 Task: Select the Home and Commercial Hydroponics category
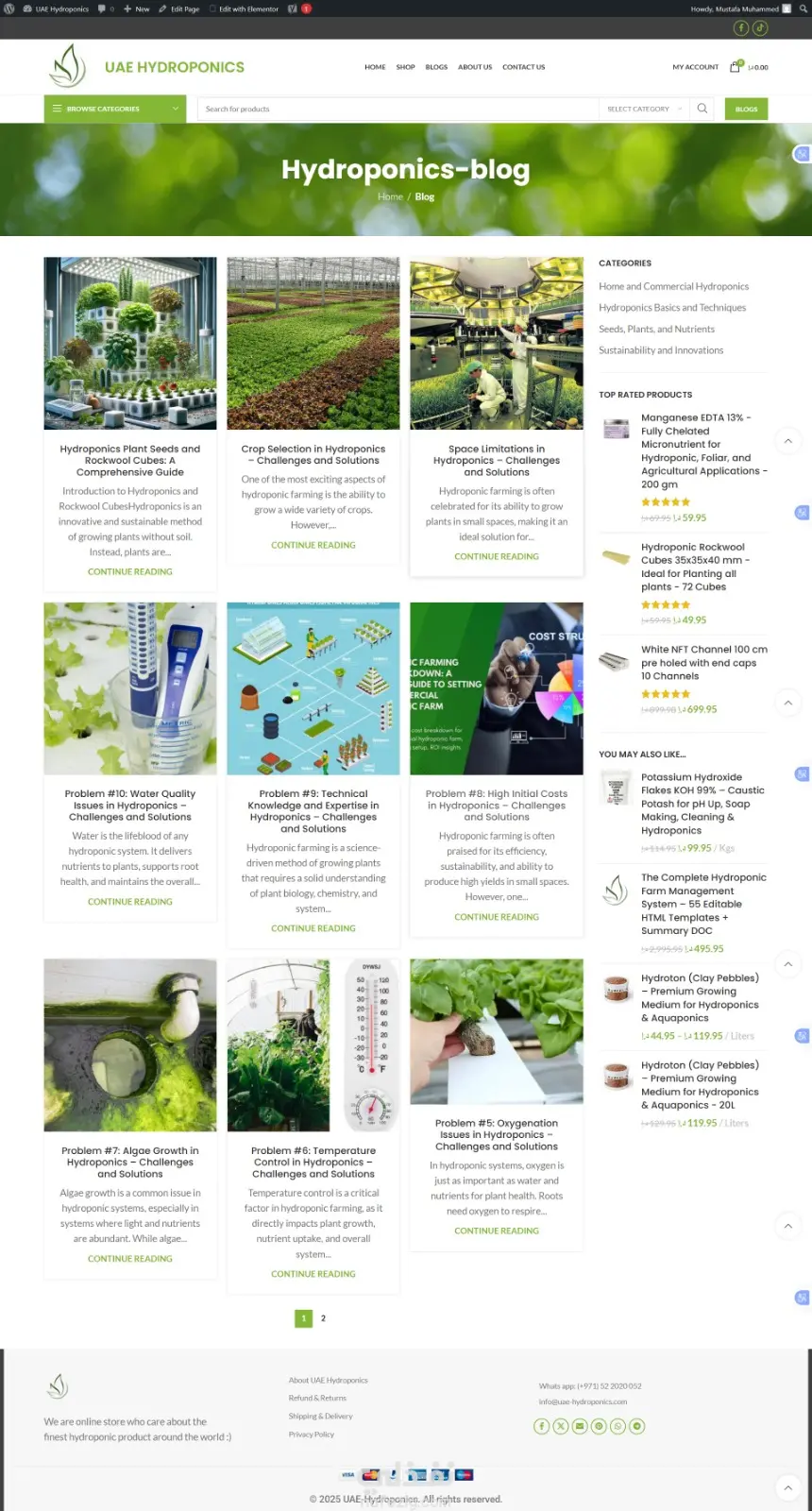click(x=673, y=286)
